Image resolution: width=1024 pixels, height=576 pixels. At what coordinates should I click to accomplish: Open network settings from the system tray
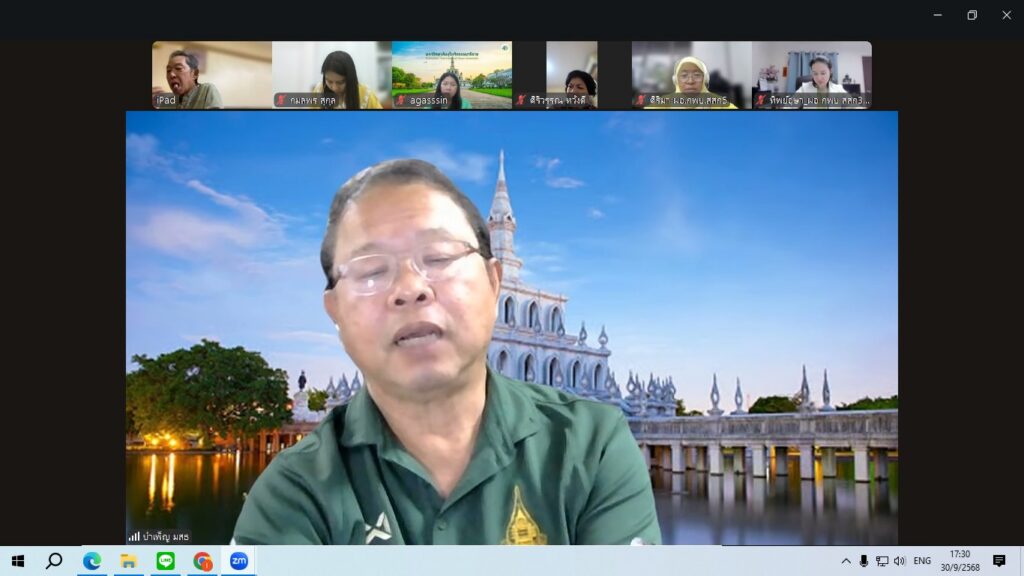[882, 561]
